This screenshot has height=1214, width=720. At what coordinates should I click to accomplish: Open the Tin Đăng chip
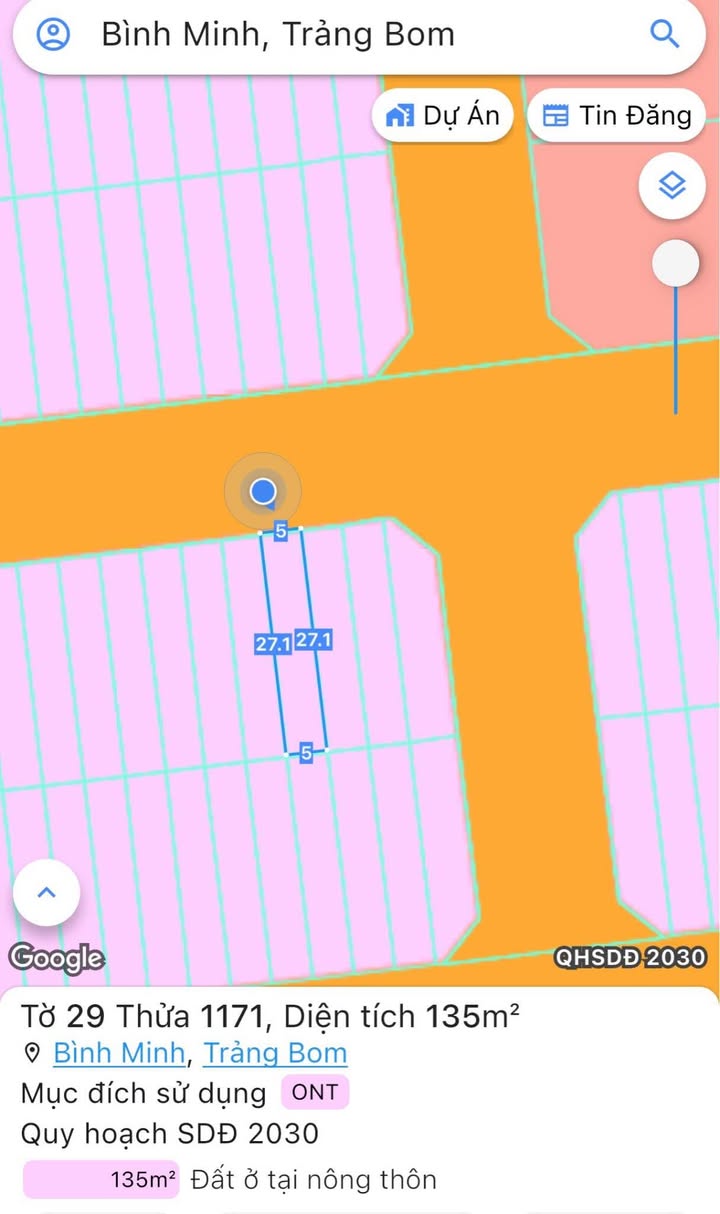(618, 116)
